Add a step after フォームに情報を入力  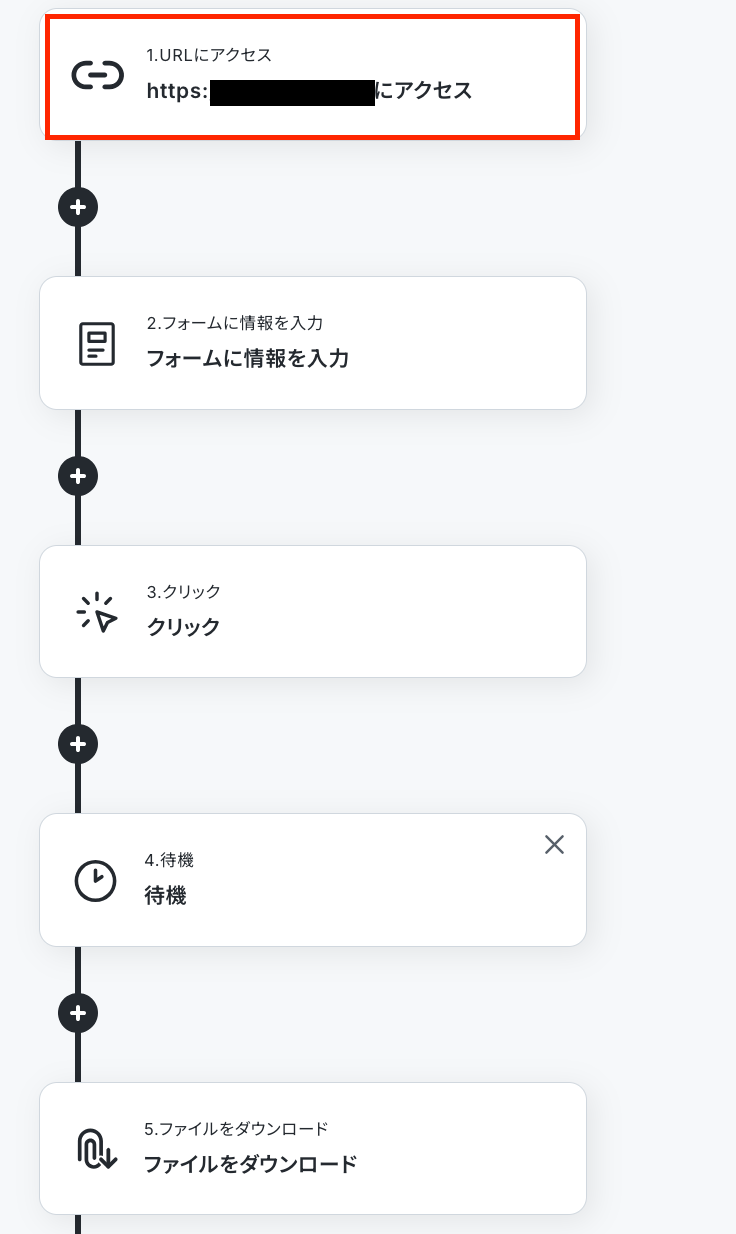[78, 475]
